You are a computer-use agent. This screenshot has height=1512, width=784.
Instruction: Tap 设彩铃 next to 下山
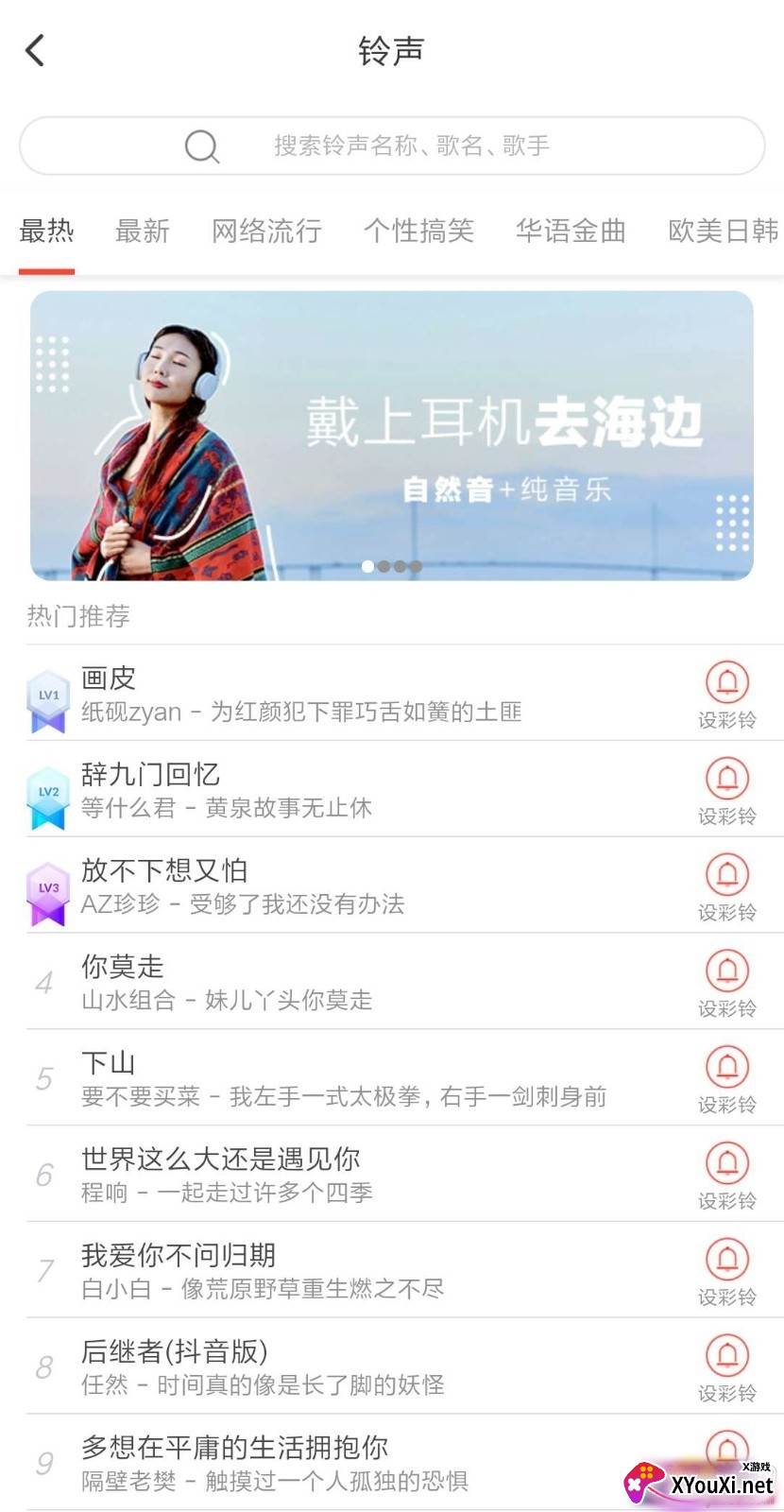pos(726,1079)
